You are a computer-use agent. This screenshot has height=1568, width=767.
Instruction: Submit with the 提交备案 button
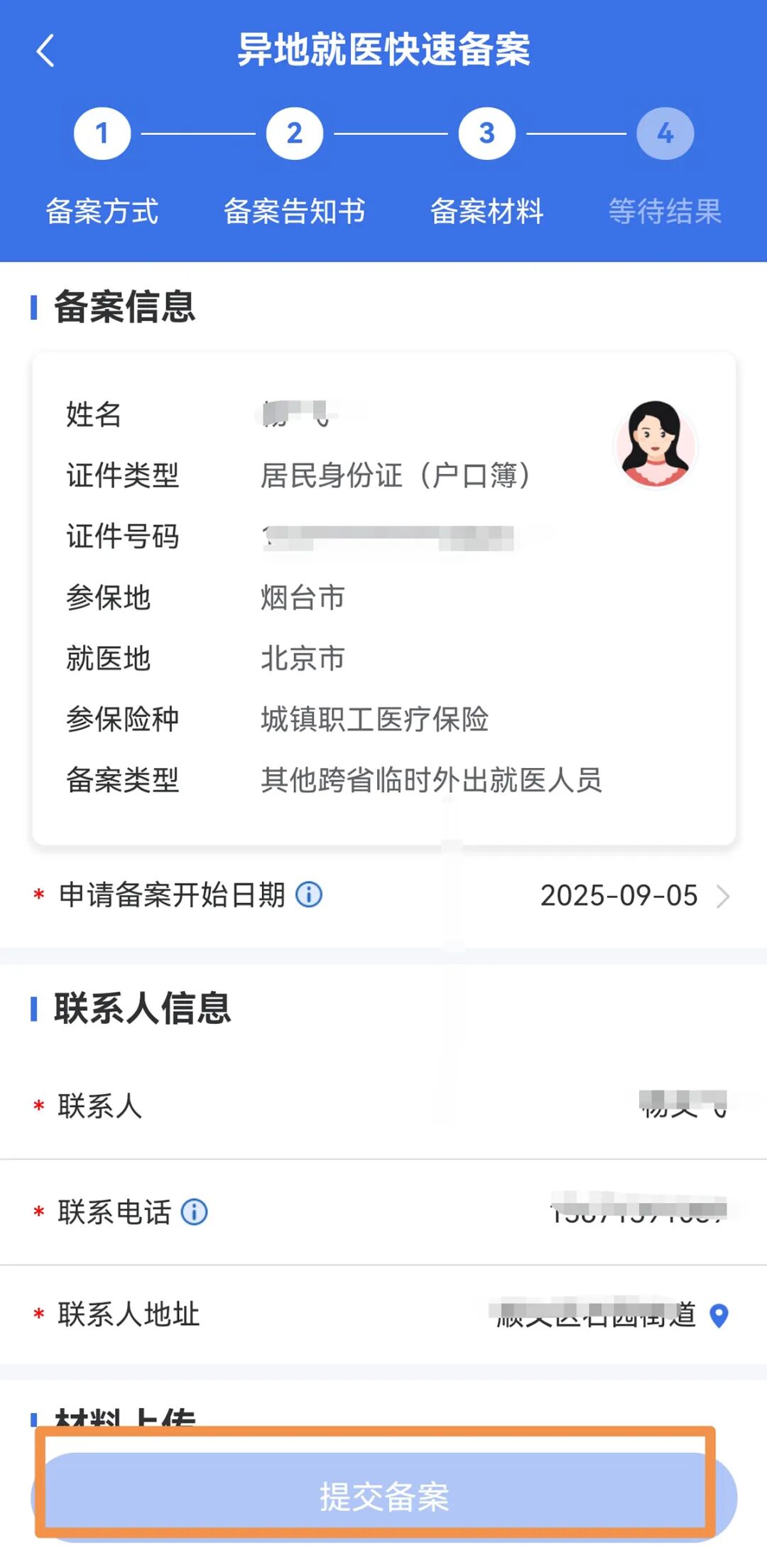(383, 1497)
